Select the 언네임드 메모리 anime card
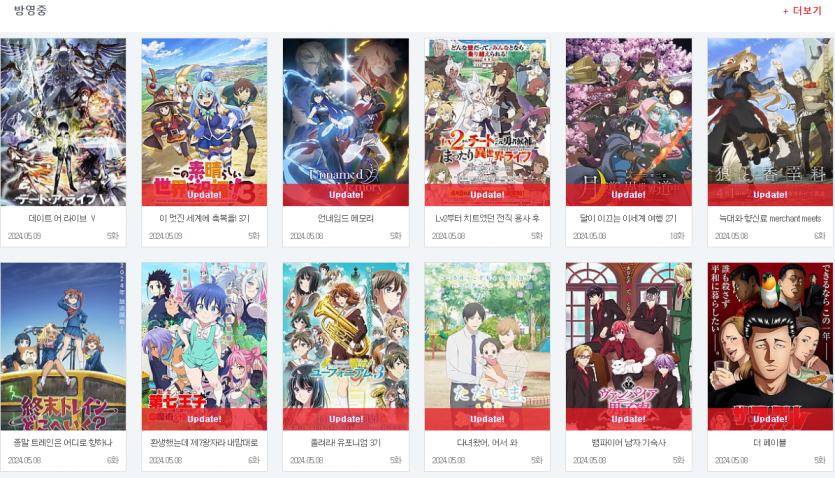 [x=346, y=122]
